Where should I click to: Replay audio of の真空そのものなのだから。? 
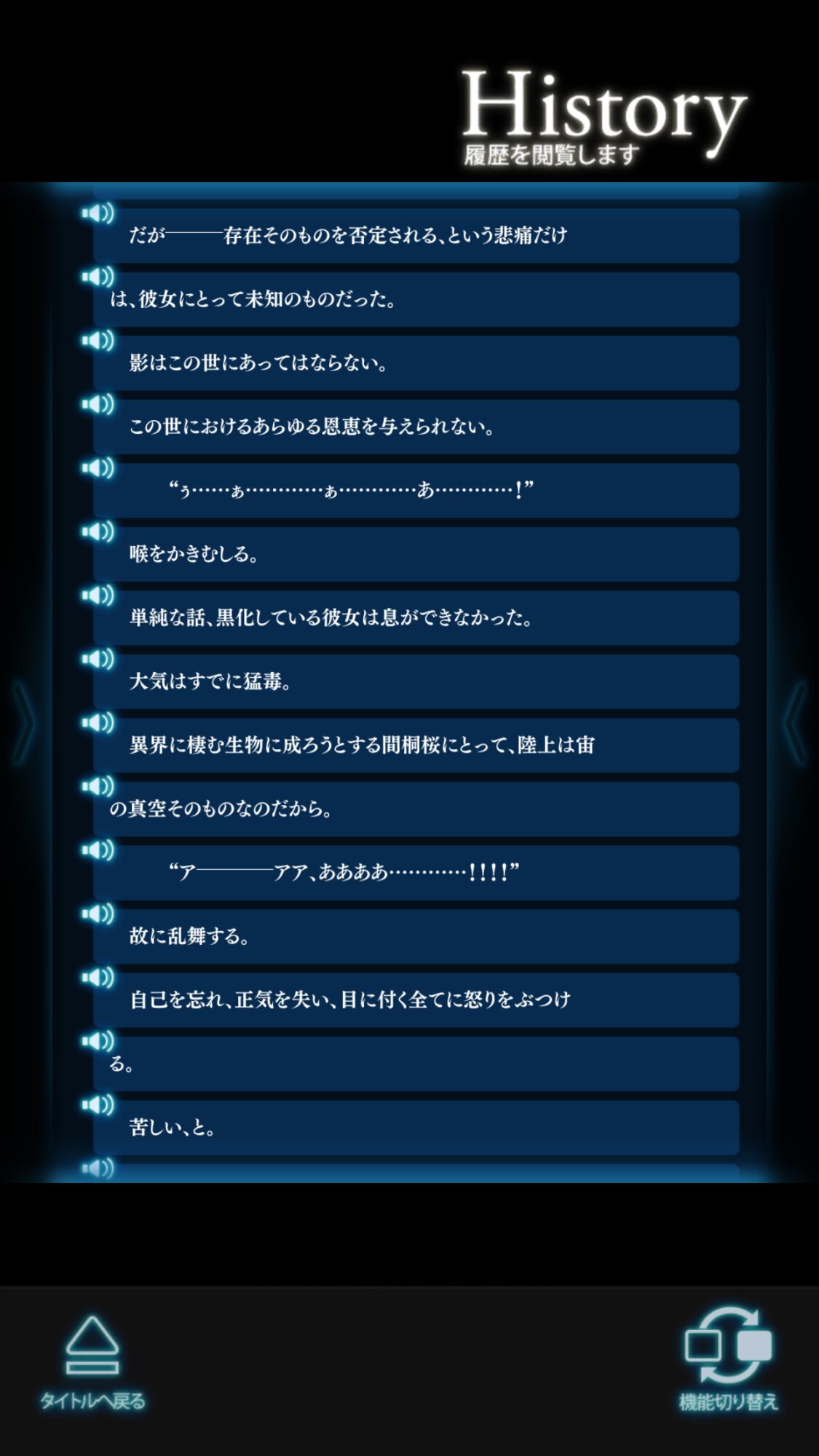click(x=98, y=786)
